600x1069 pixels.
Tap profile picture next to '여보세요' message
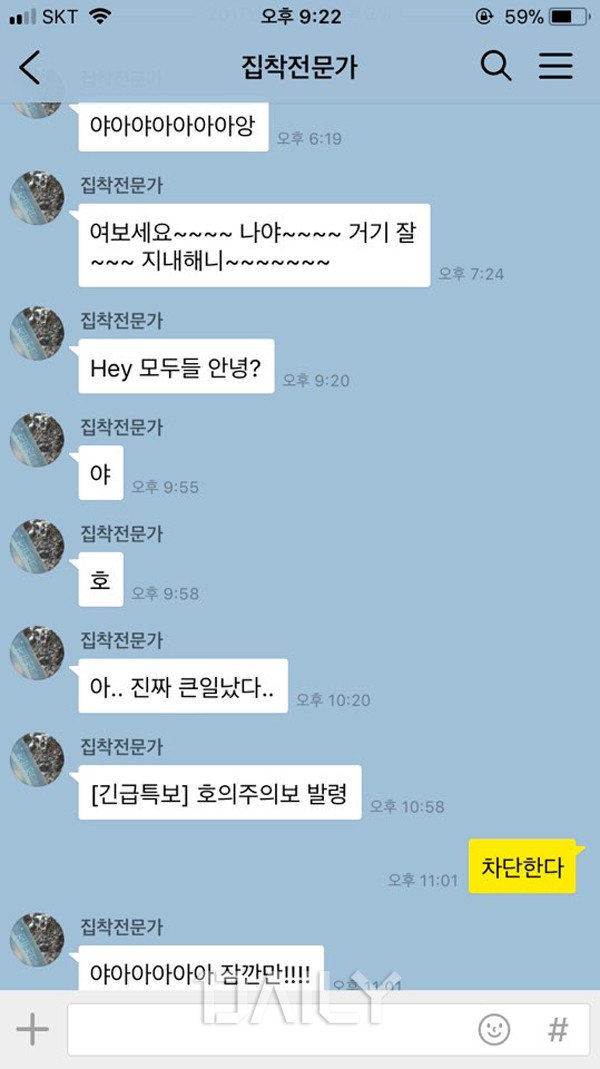pos(37,198)
